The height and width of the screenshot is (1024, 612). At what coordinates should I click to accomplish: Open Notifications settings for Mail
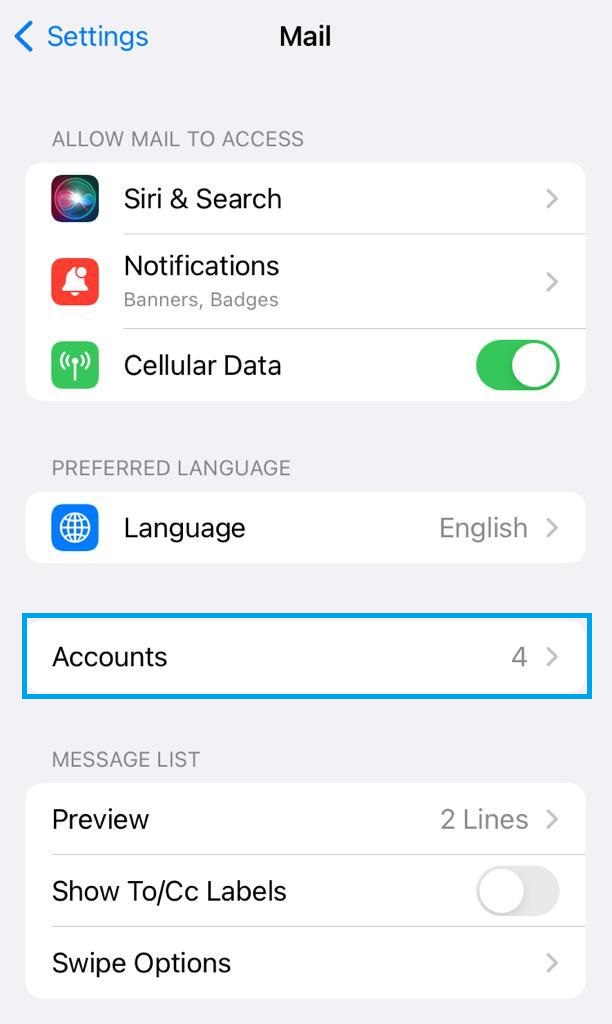[x=305, y=281]
